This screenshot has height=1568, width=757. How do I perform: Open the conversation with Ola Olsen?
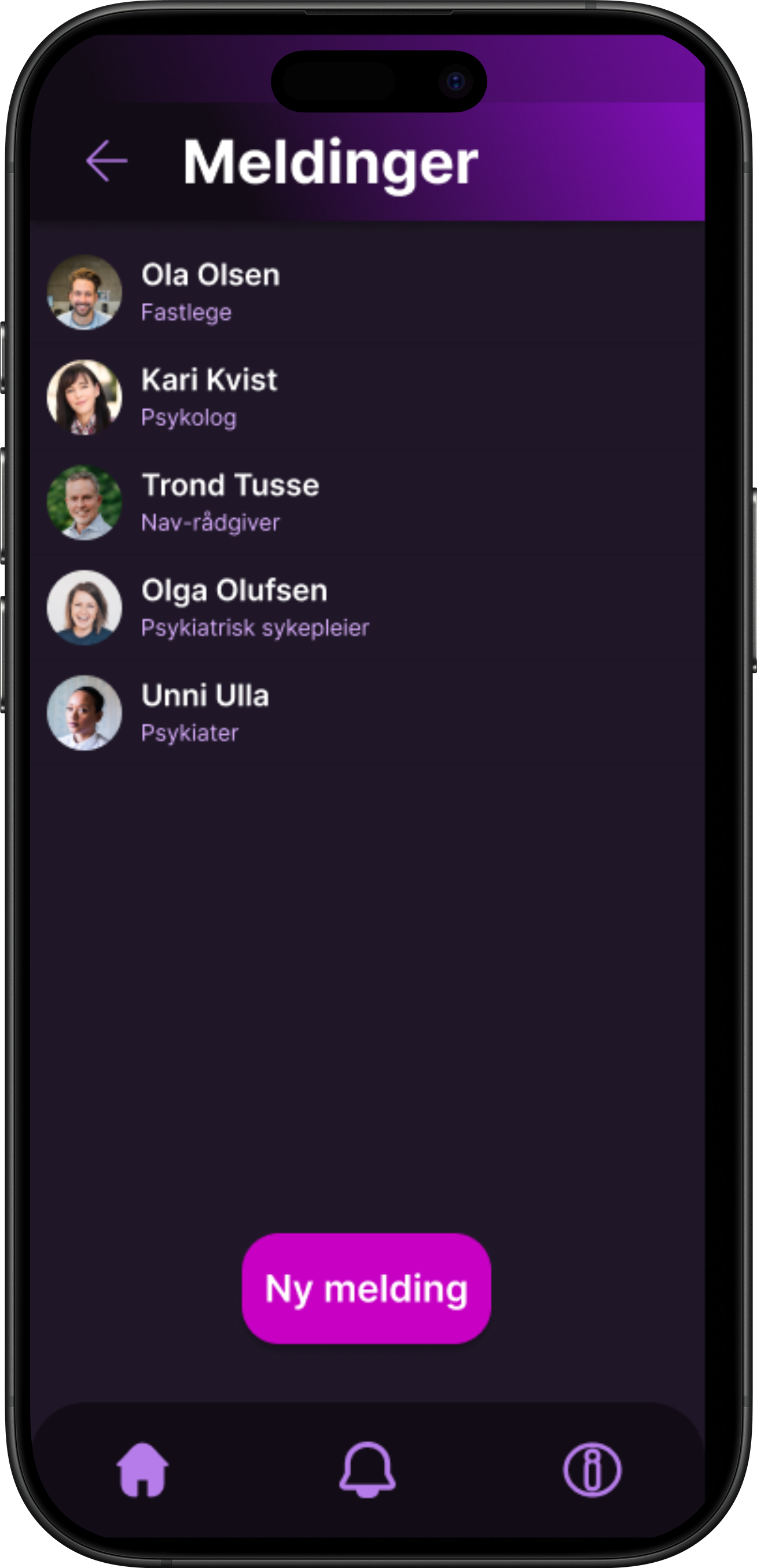coord(210,292)
